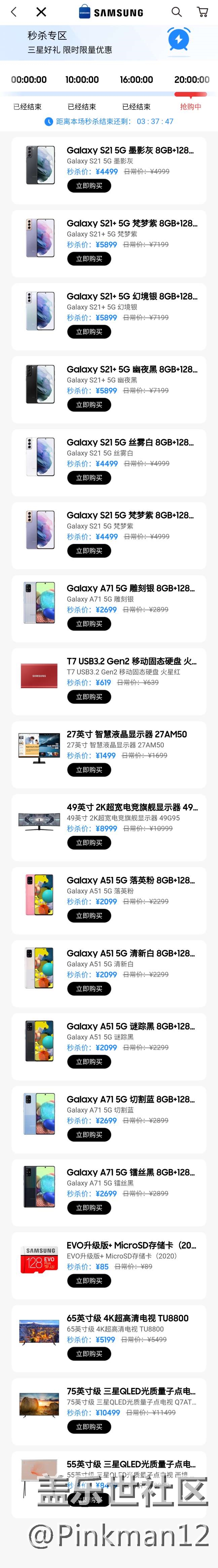The width and height of the screenshot is (218, 1568).
Task: Buy the 49英寸 2K超宽电竞旗舰显示器 now
Action: (x=89, y=843)
